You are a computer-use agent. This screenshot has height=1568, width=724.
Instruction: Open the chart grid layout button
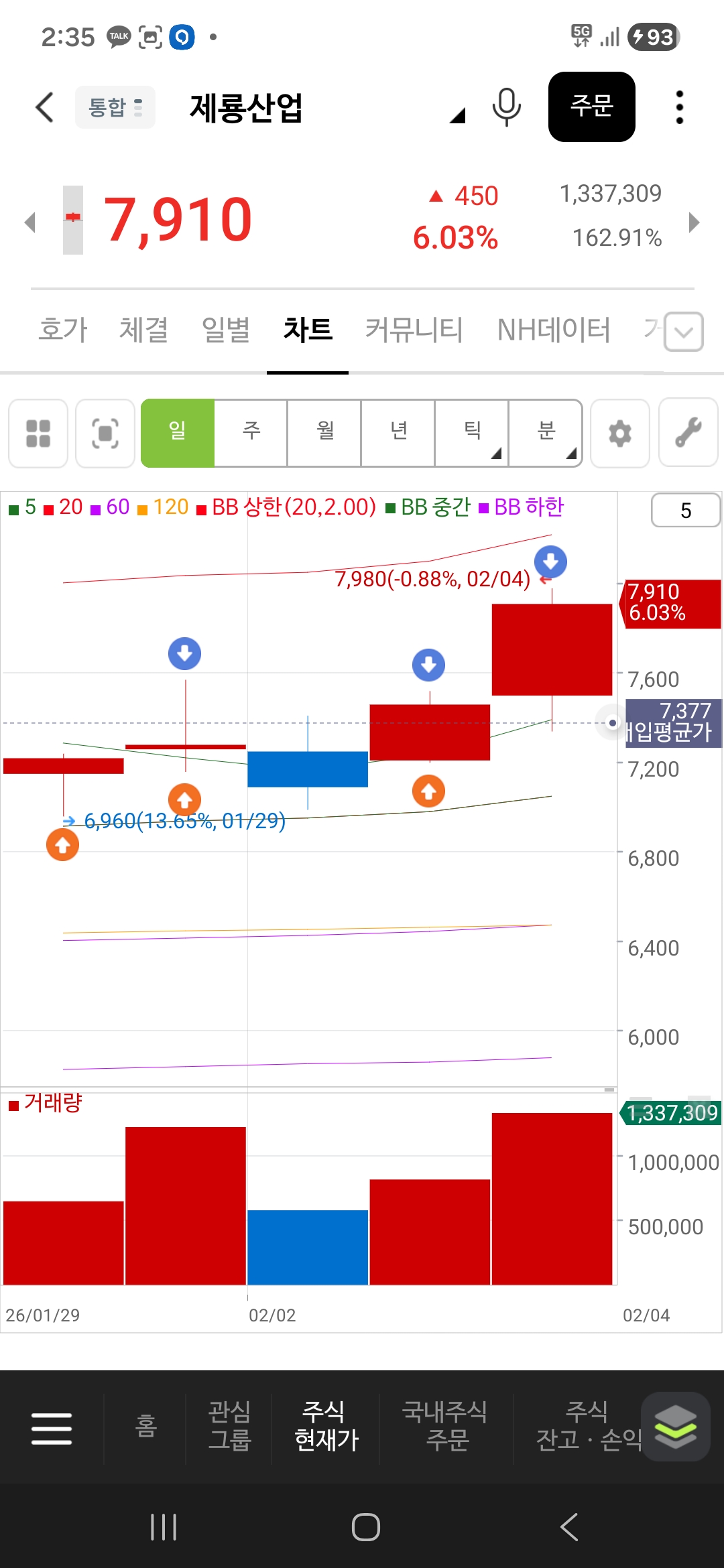[x=38, y=434]
